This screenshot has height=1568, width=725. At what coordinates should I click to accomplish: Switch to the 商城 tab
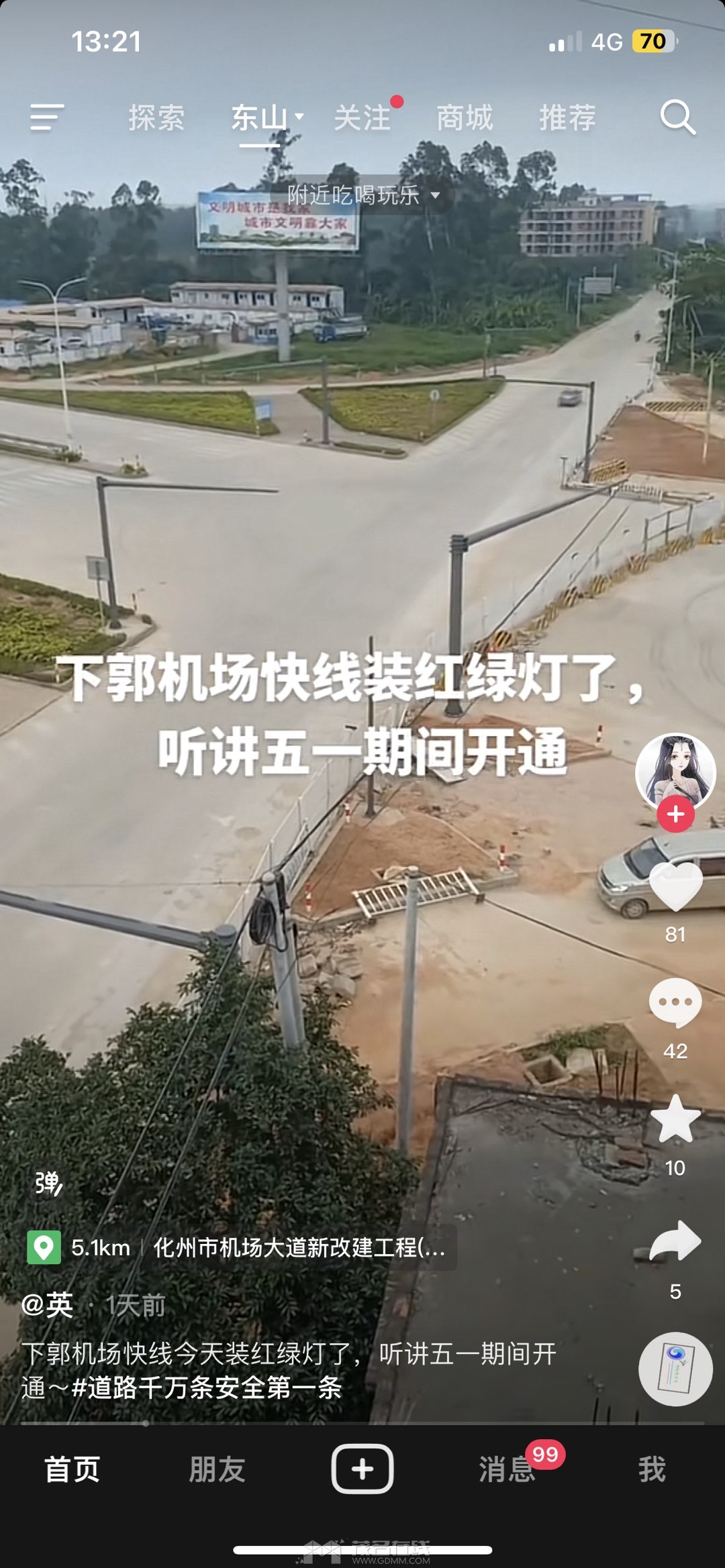pos(465,118)
